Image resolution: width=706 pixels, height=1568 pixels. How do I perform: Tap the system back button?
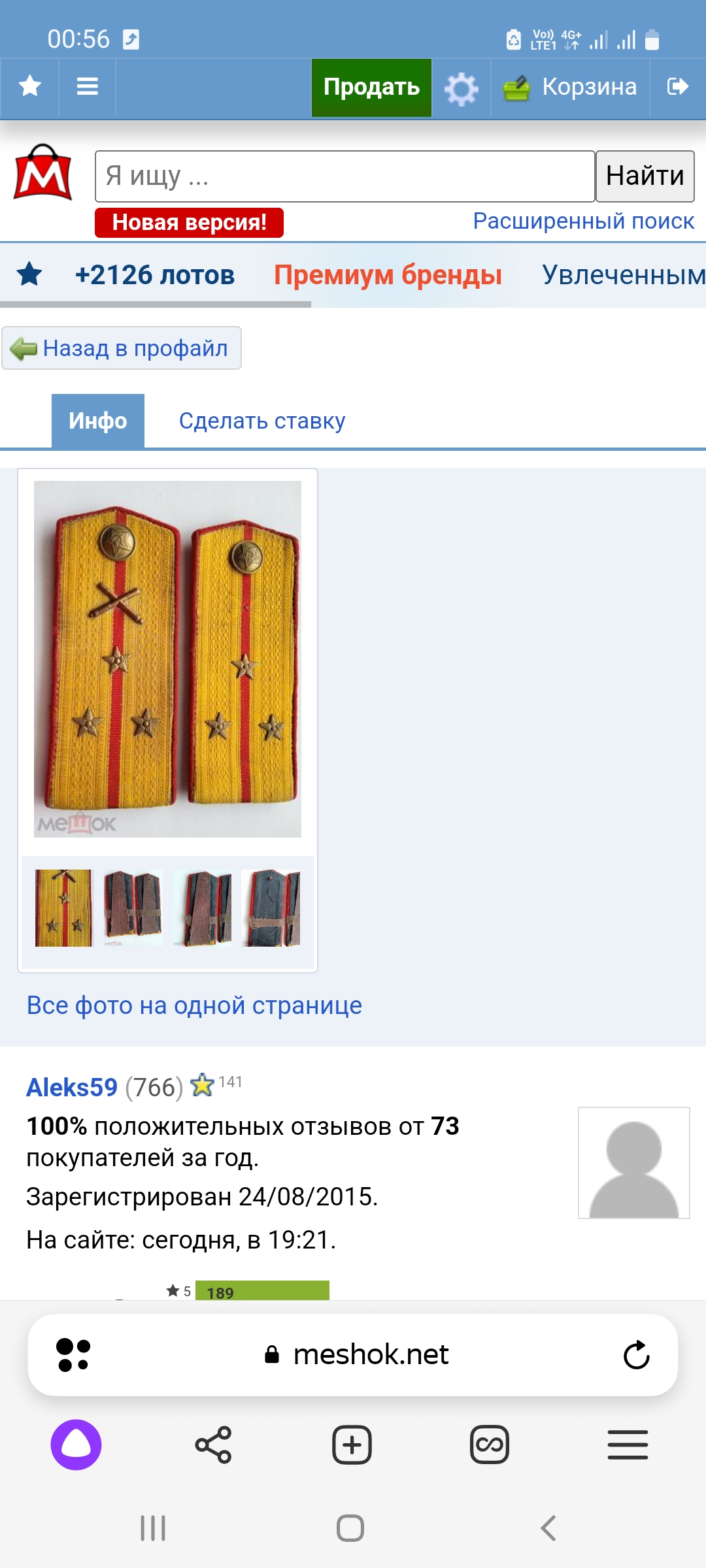click(548, 1528)
